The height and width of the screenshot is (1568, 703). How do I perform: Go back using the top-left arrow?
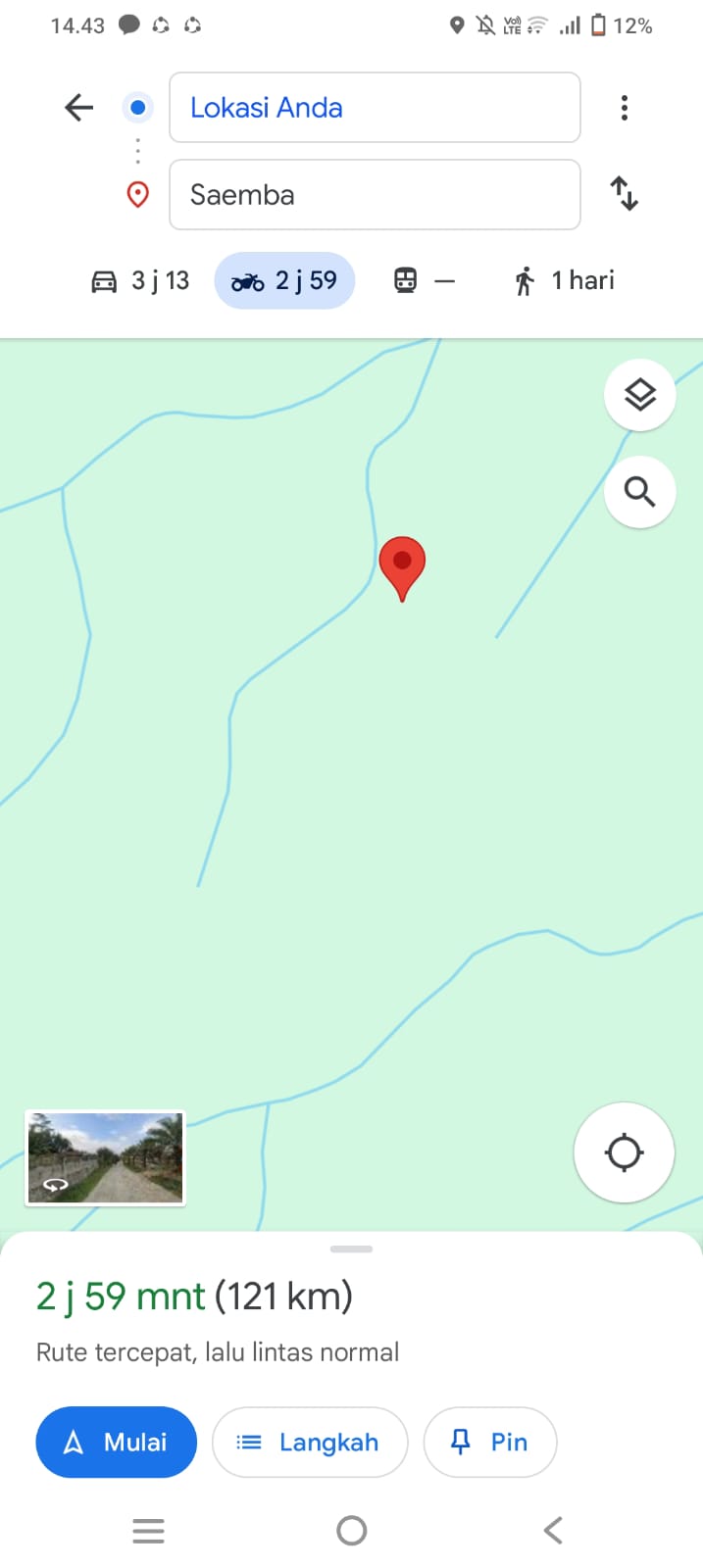pyautogui.click(x=78, y=108)
